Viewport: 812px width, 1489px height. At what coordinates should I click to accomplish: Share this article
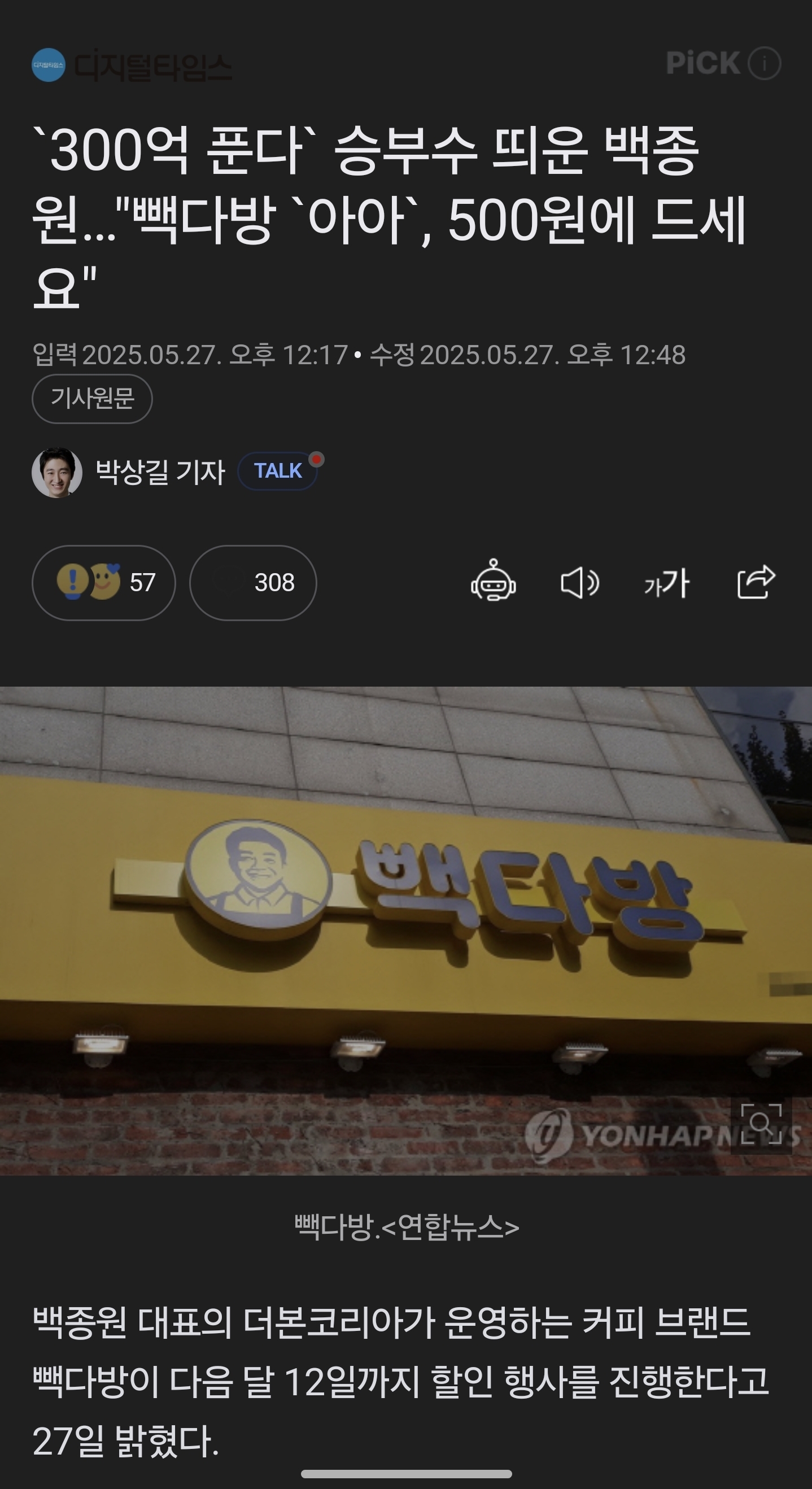[756, 582]
